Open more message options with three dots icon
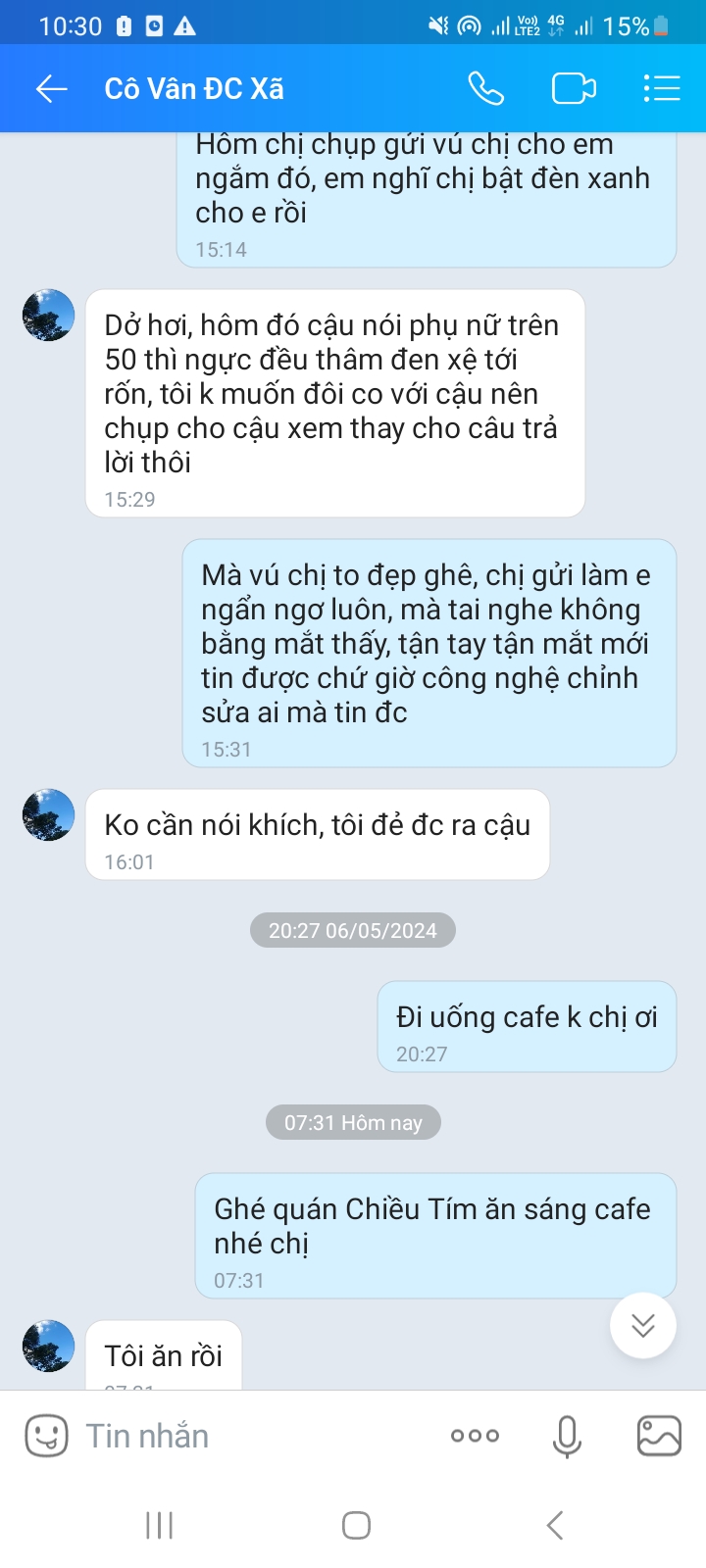This screenshot has height=1568, width=706. 474,1434
